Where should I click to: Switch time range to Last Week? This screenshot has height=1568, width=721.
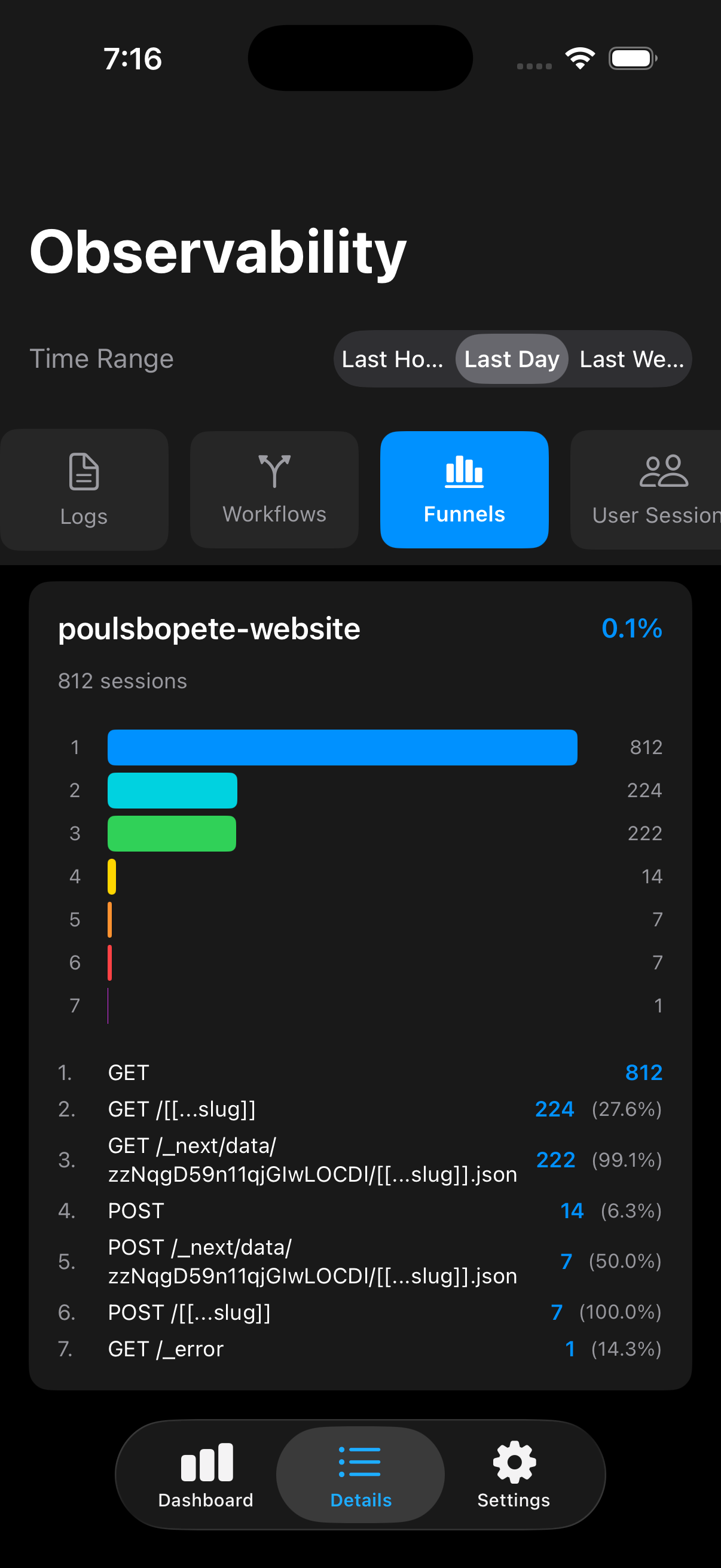[x=631, y=359]
